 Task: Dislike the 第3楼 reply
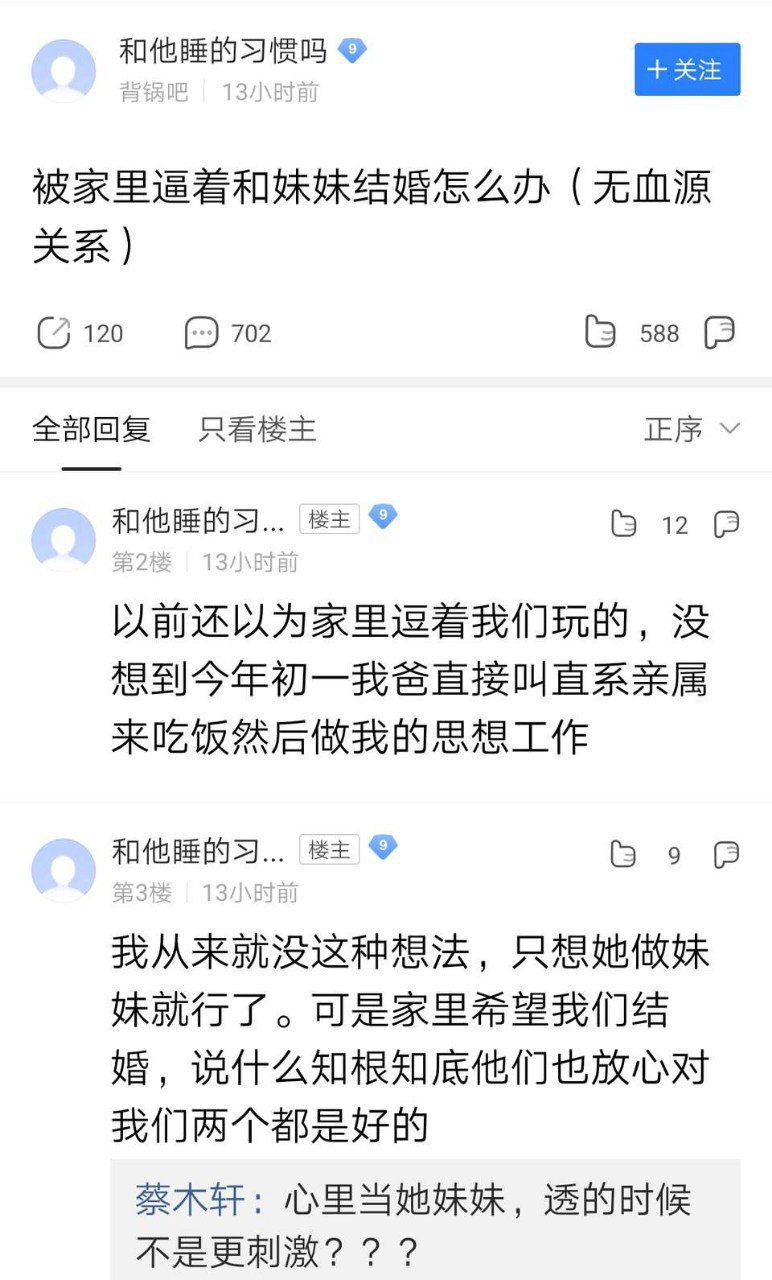726,855
